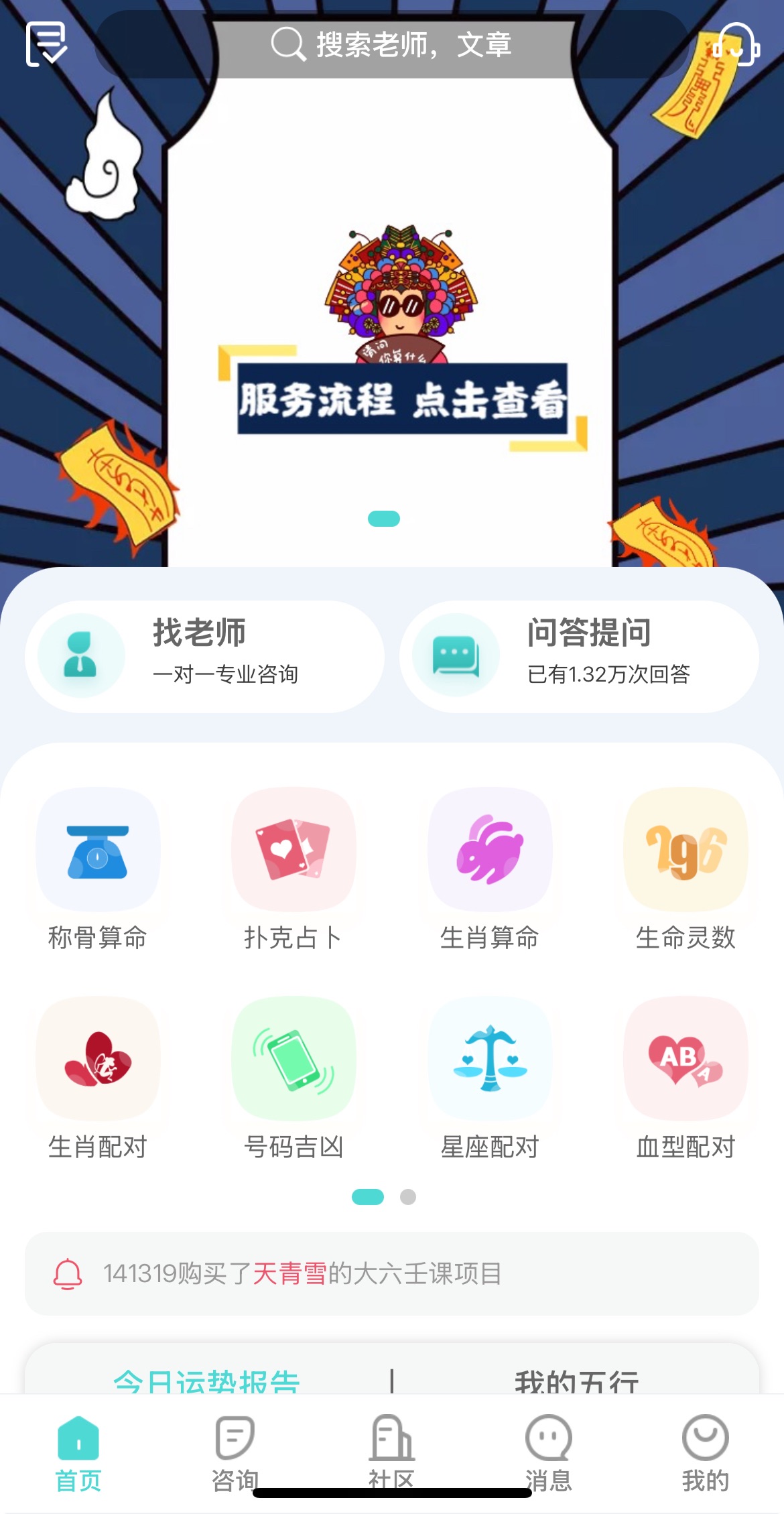The width and height of the screenshot is (784, 1514).
Task: Open 号码吉凶 tool
Action: (x=293, y=1078)
